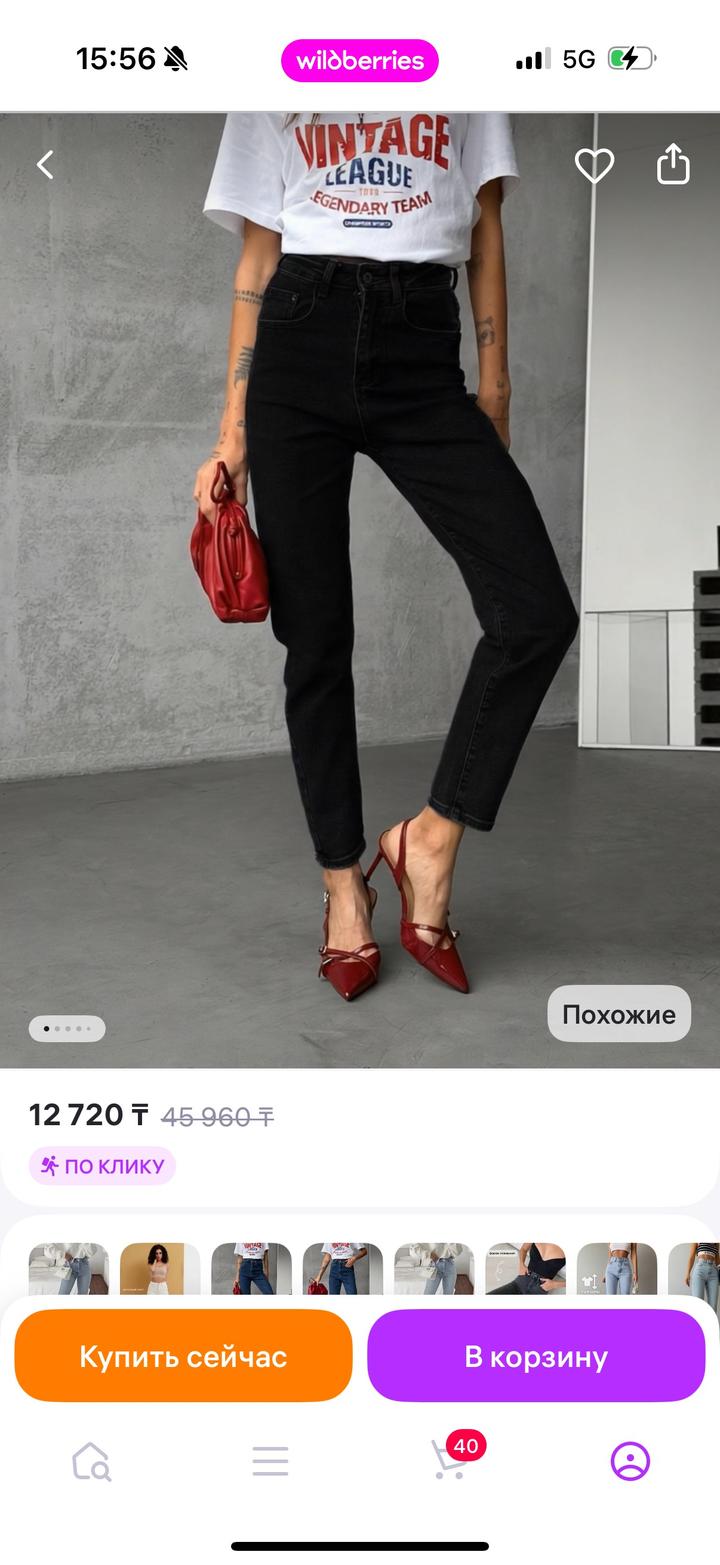This screenshot has width=720, height=1565.
Task: Buy now with Купить сейчас
Action: click(183, 1357)
